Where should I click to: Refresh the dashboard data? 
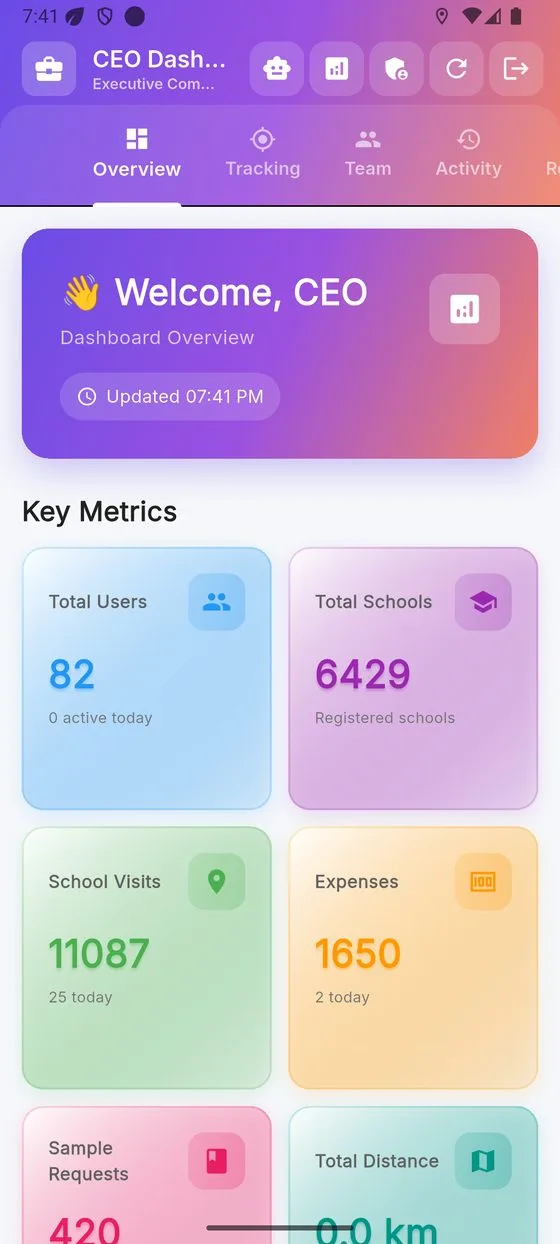pyautogui.click(x=456, y=69)
